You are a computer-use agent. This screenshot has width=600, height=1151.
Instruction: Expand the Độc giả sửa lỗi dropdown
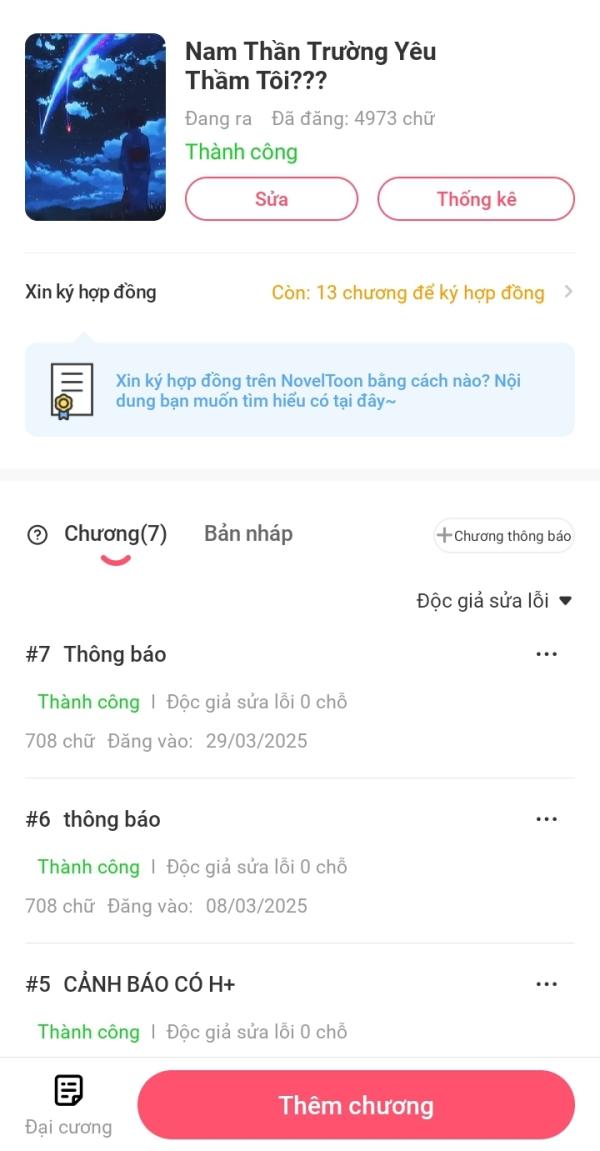tap(494, 601)
